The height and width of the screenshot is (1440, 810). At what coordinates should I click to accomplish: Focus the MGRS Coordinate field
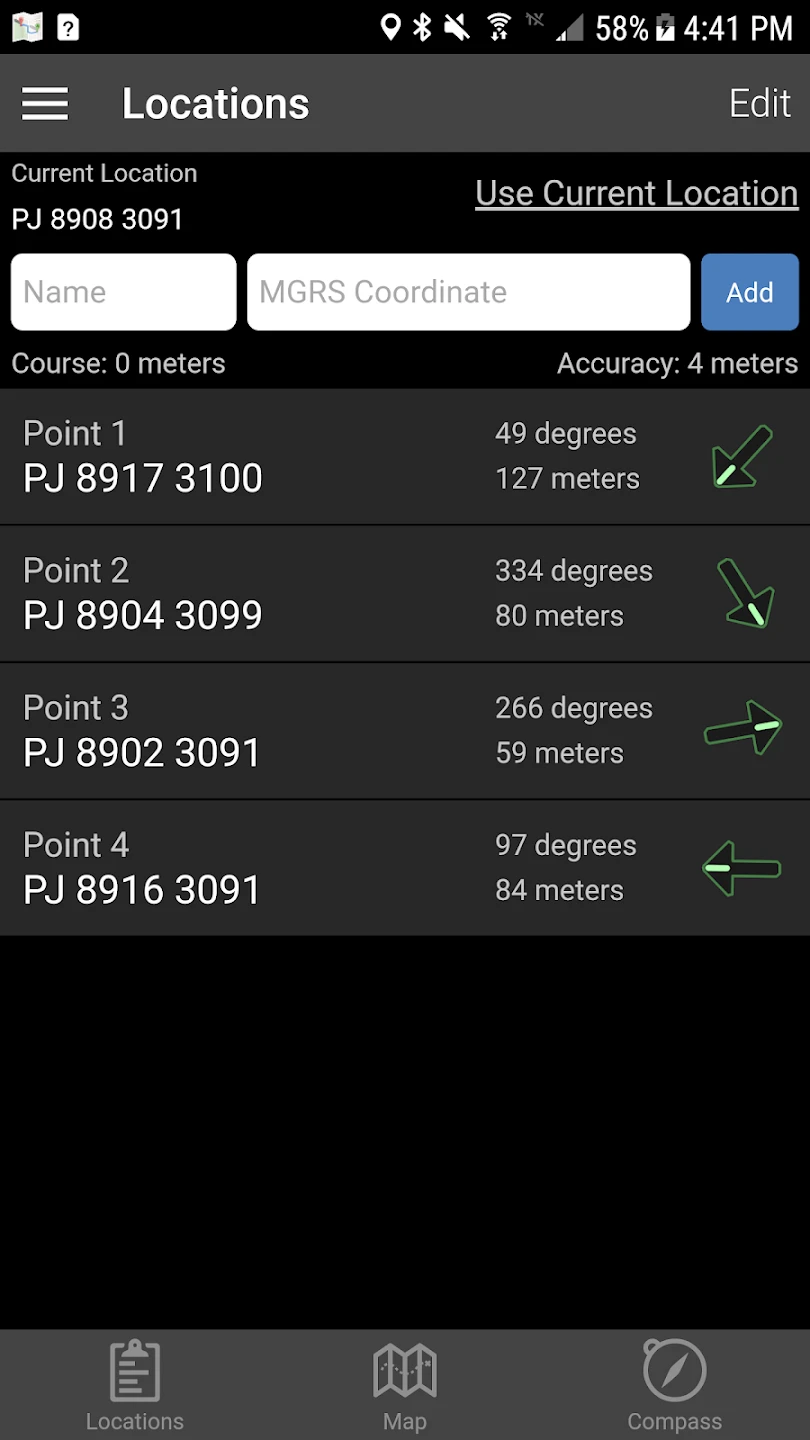point(468,292)
